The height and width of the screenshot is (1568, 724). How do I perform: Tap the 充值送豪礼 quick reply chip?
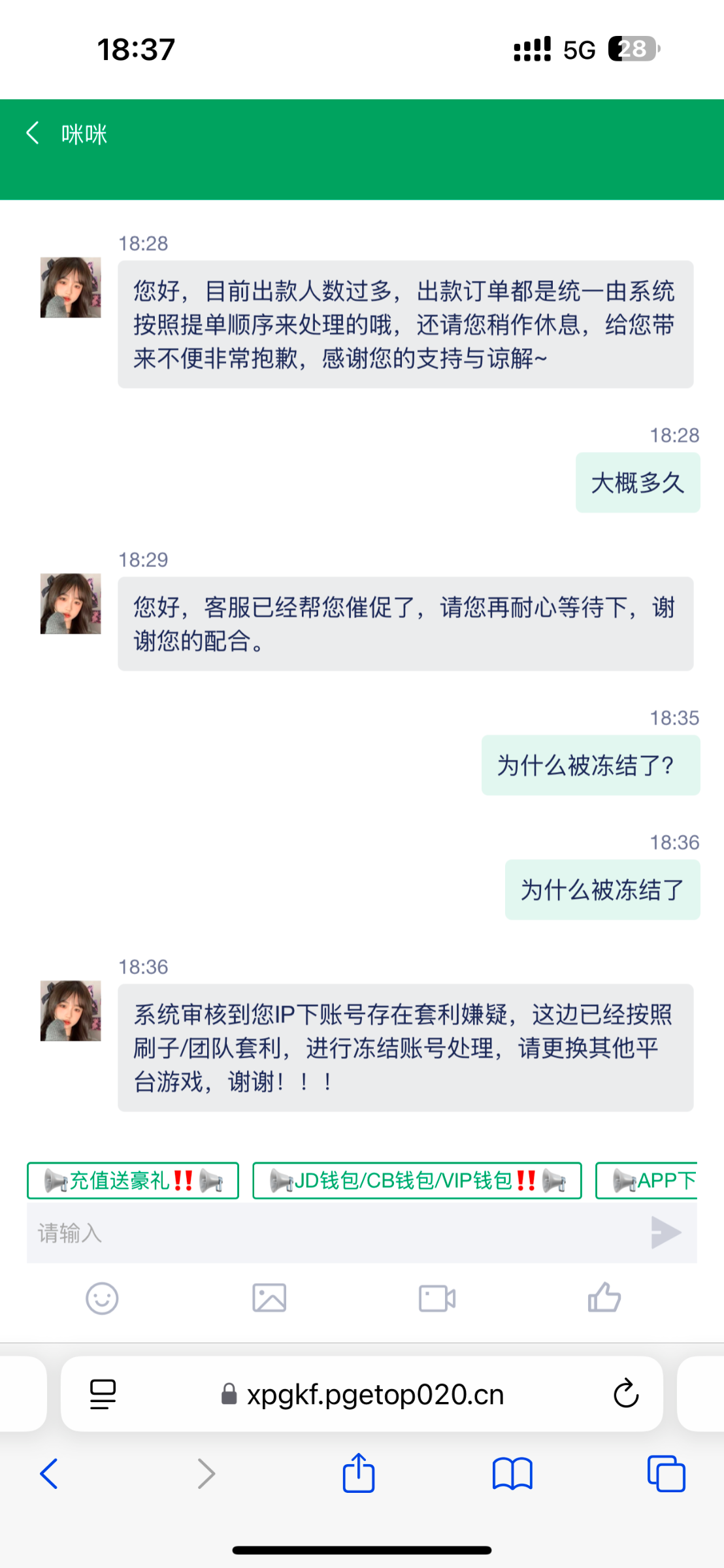click(x=133, y=1181)
